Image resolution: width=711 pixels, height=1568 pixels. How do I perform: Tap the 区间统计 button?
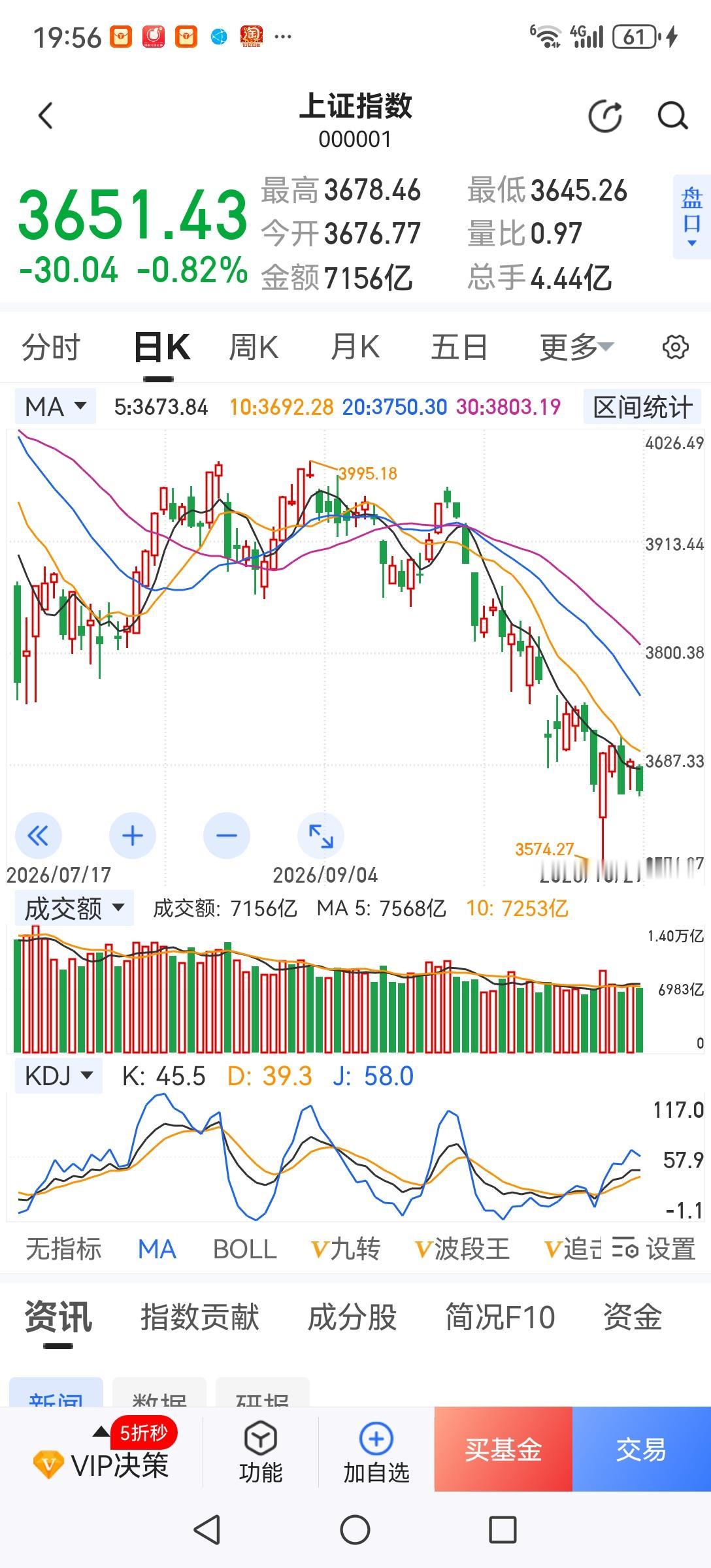642,407
